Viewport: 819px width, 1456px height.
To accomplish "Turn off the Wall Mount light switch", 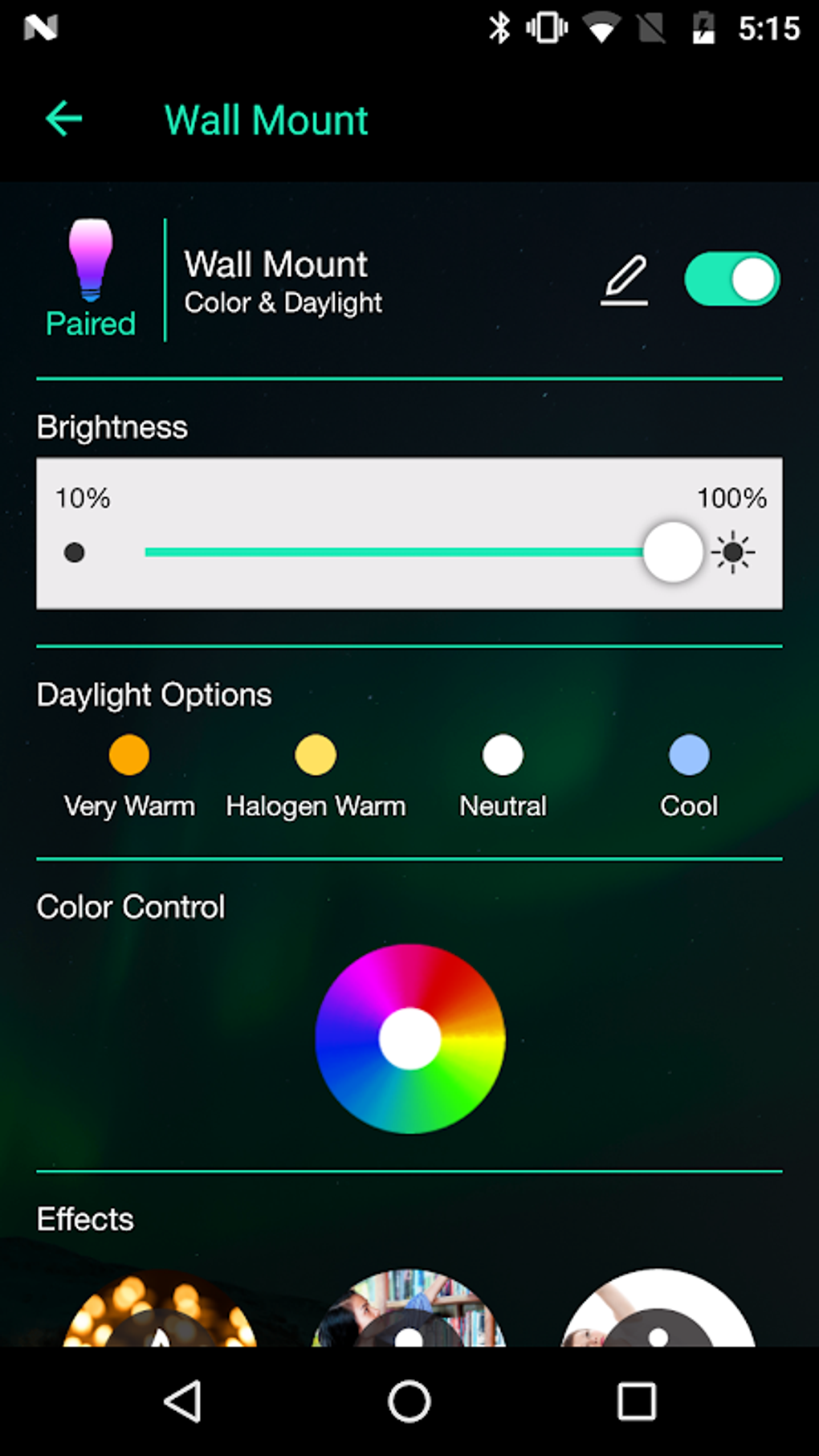I will [x=731, y=277].
